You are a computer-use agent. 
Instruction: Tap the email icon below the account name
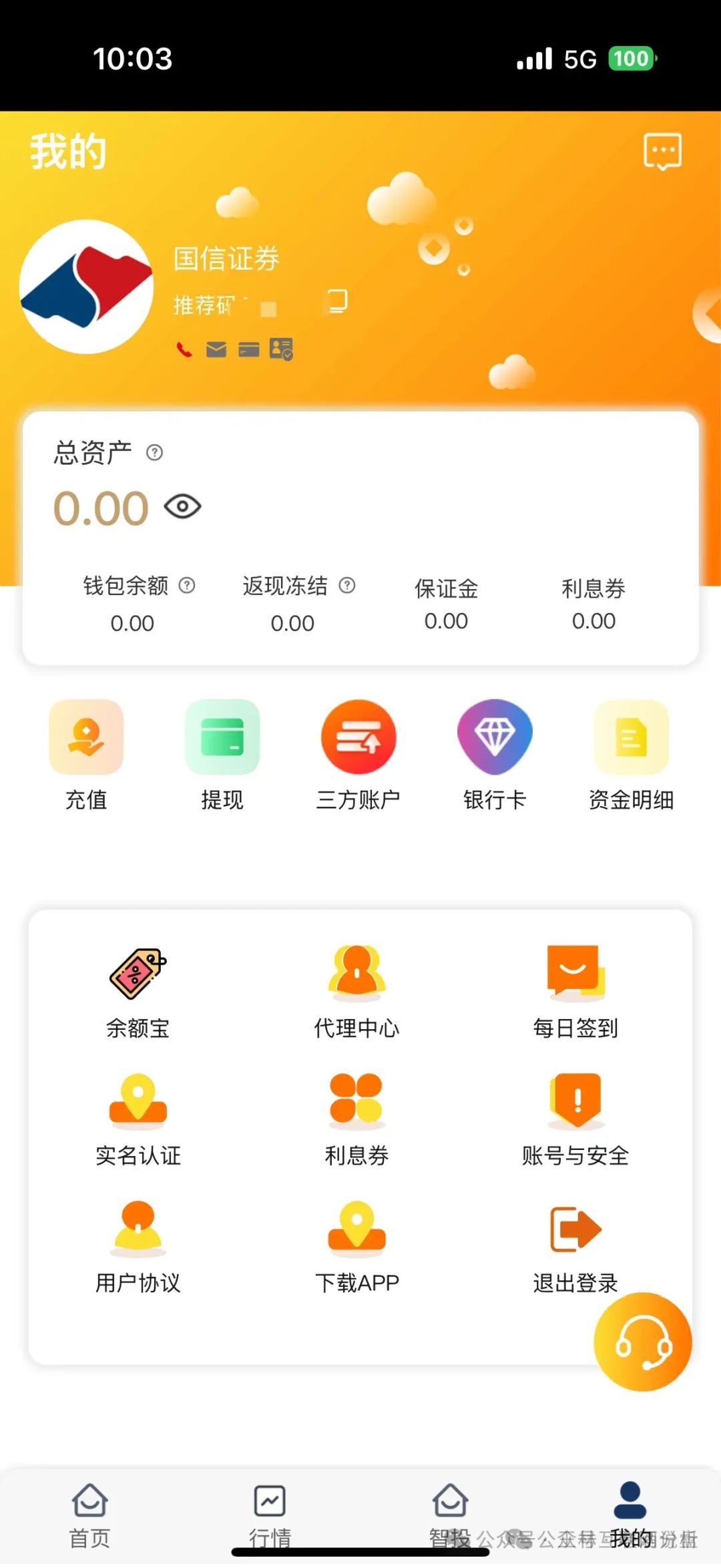click(x=216, y=349)
